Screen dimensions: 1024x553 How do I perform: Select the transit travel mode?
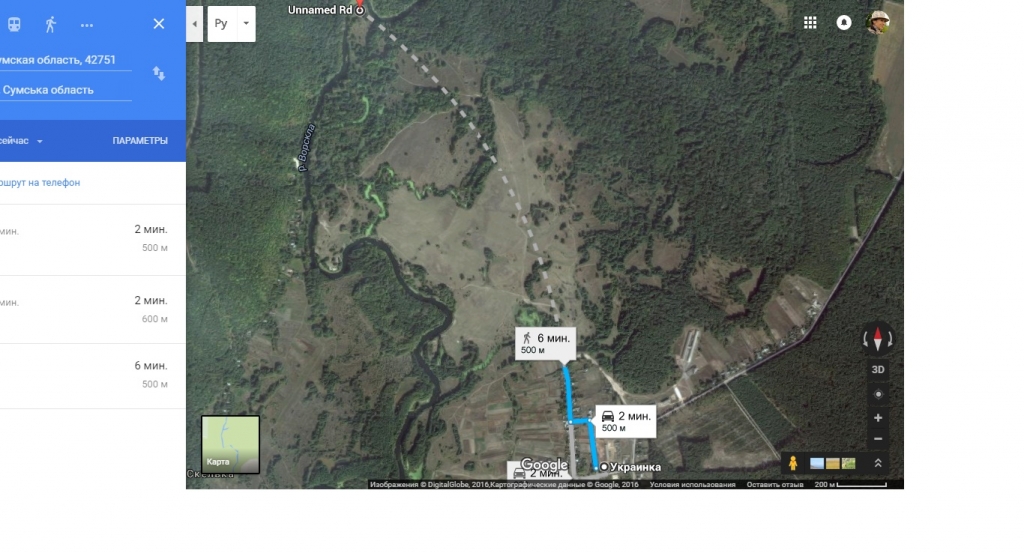14,24
